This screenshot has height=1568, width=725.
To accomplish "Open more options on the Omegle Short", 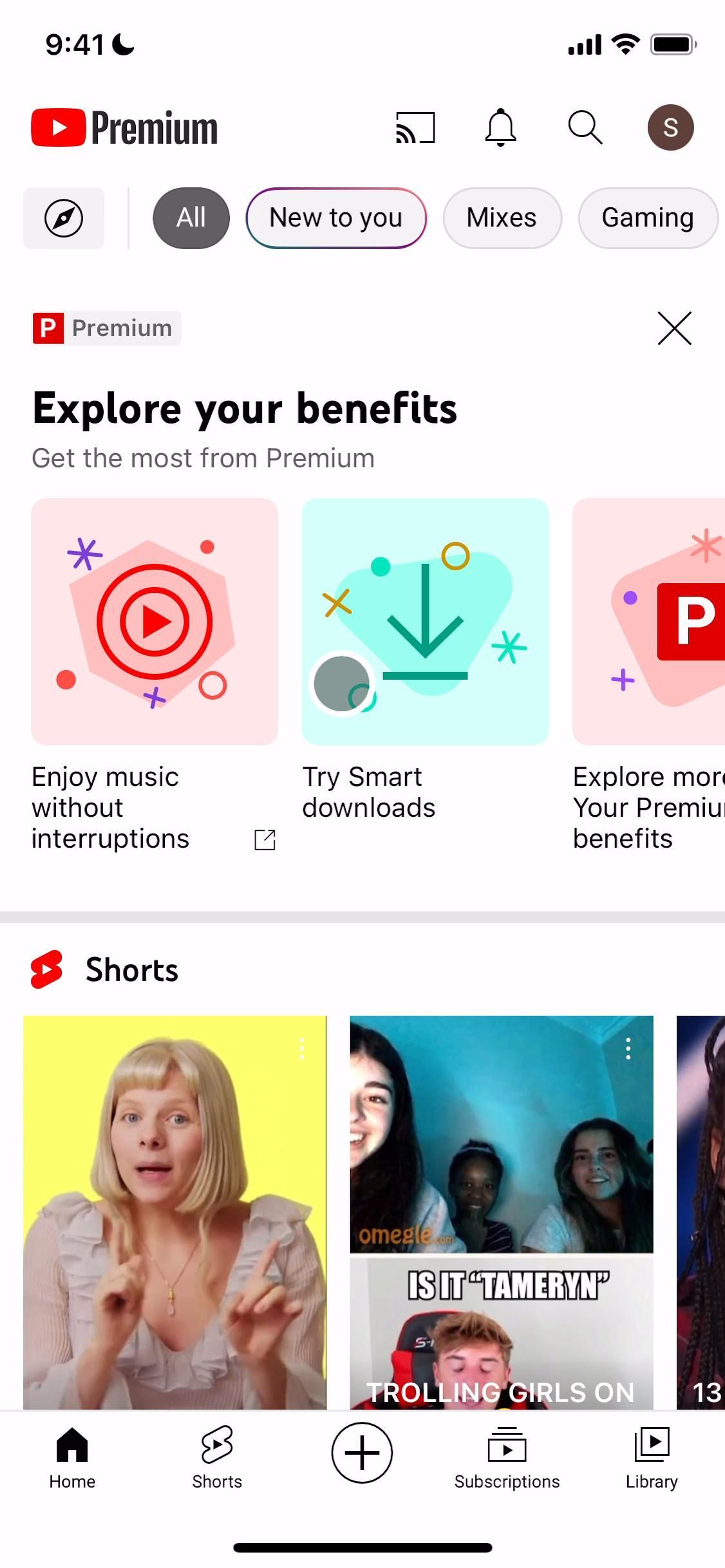I will 628,1049.
